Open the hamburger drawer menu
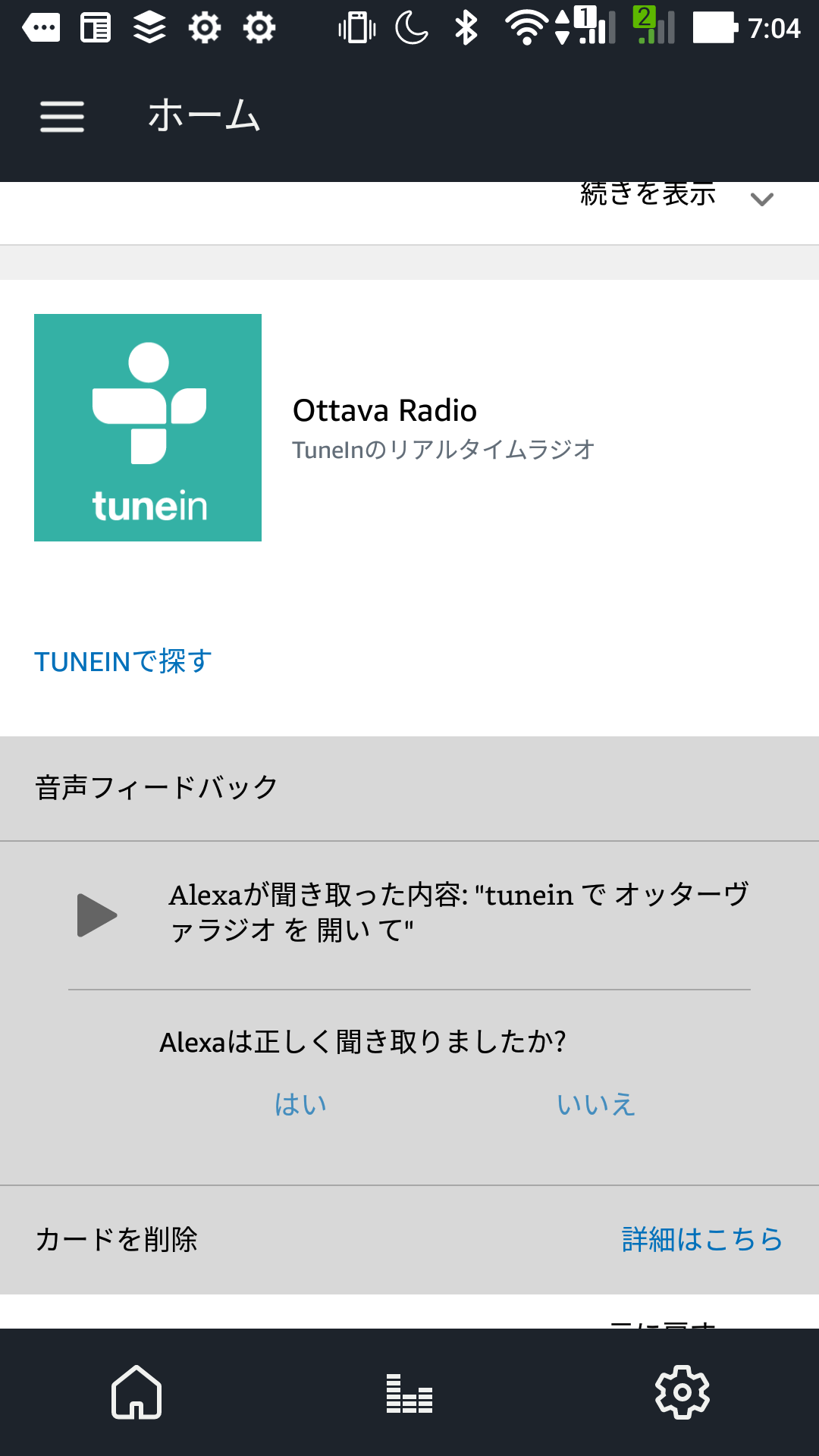Screen dimensions: 819x1456 coord(62,116)
